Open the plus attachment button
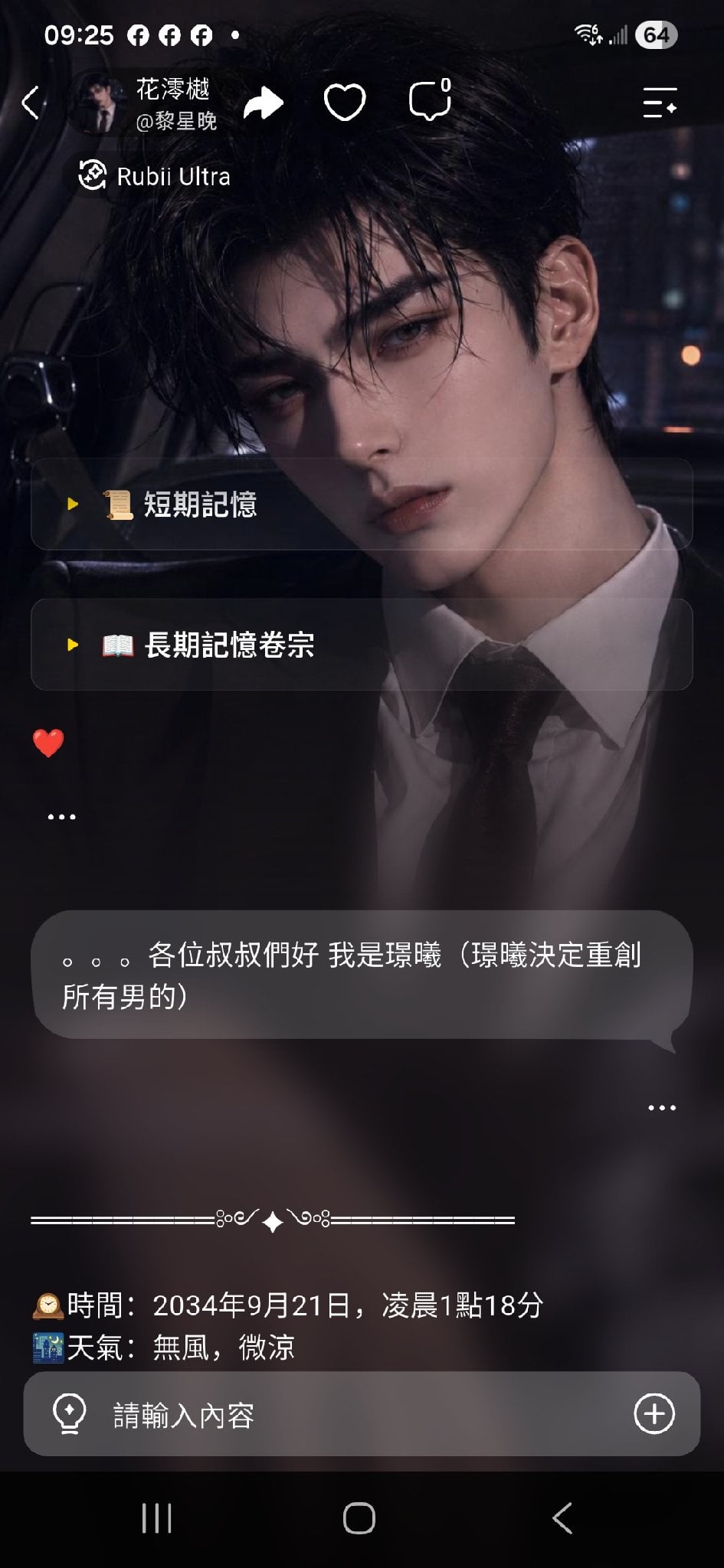Image resolution: width=724 pixels, height=1568 pixels. click(x=654, y=1413)
